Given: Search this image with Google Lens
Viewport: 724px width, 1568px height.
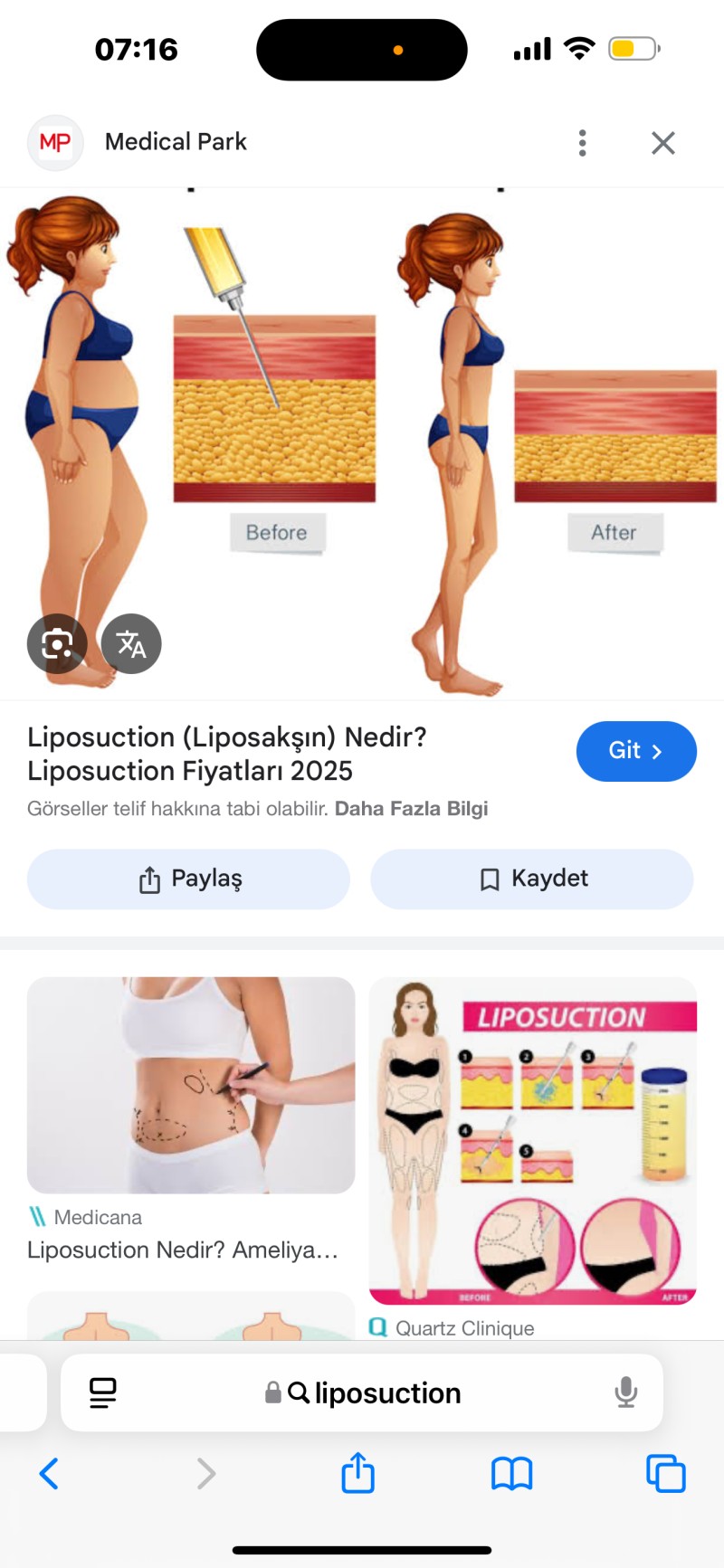Looking at the screenshot, I should pos(57,644).
